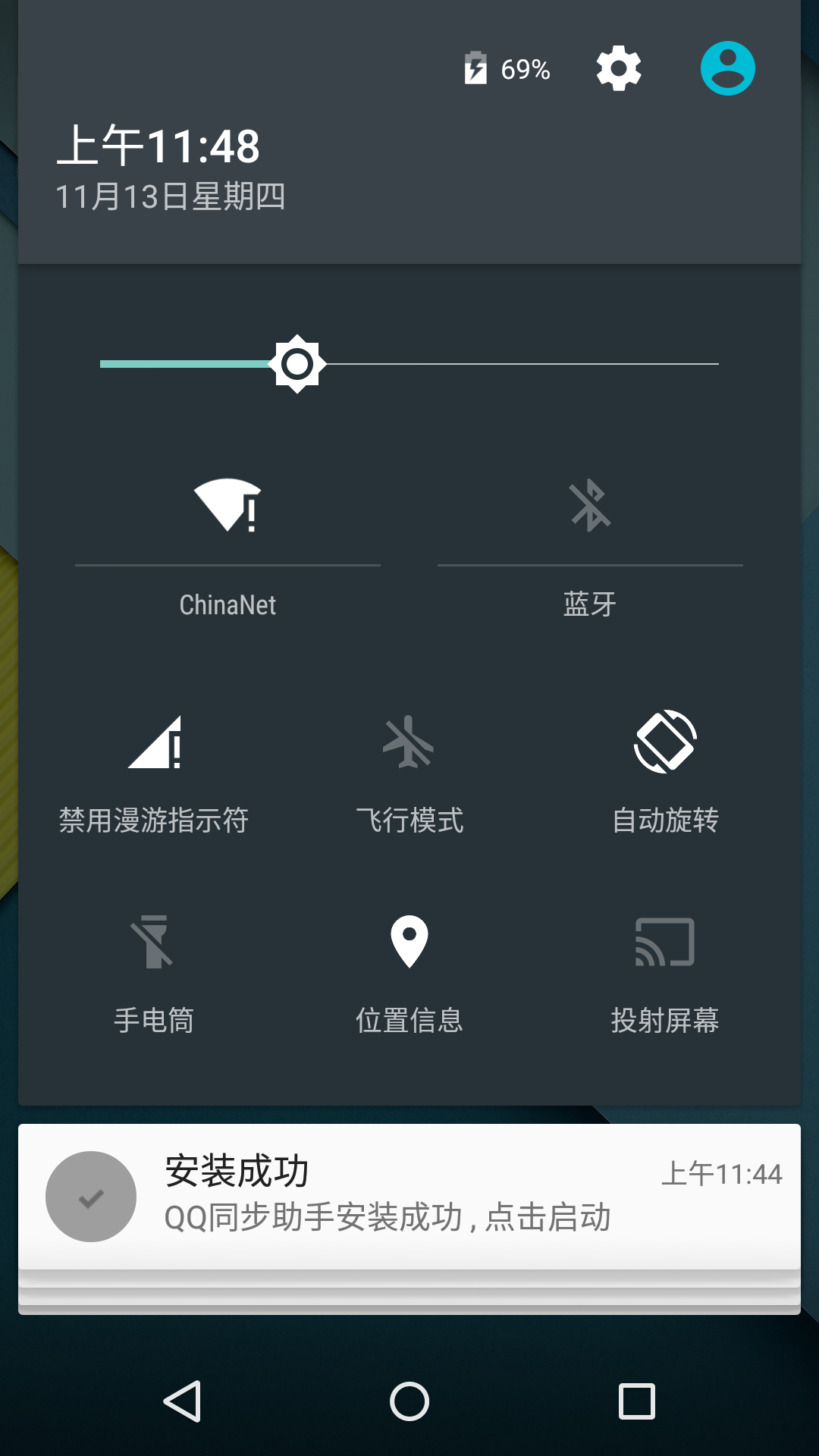The image size is (819, 1456).
Task: Toggle 自动旋转 auto-rotate
Action: click(665, 773)
